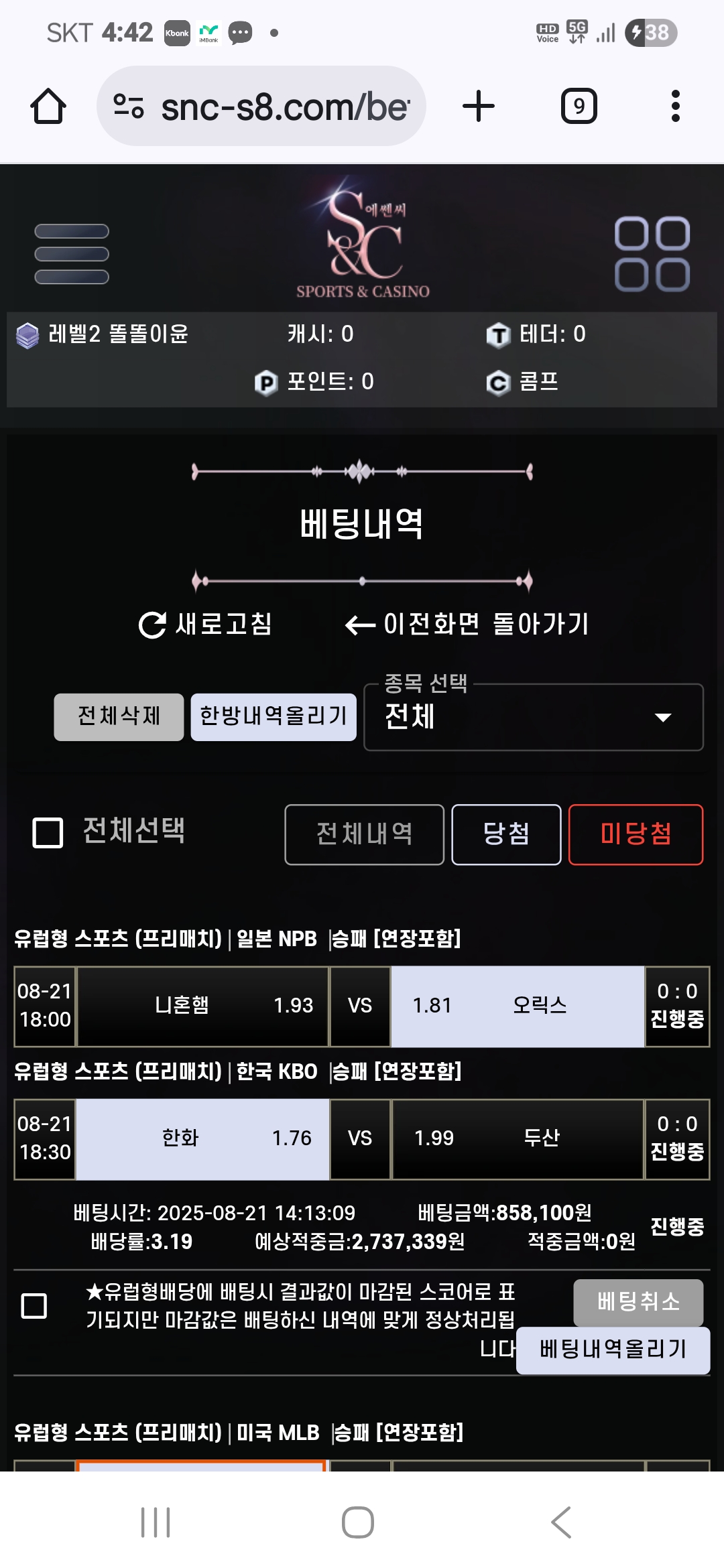Switch to 미당첨 filter
Image resolution: width=724 pixels, height=1568 pixels.
[x=636, y=834]
